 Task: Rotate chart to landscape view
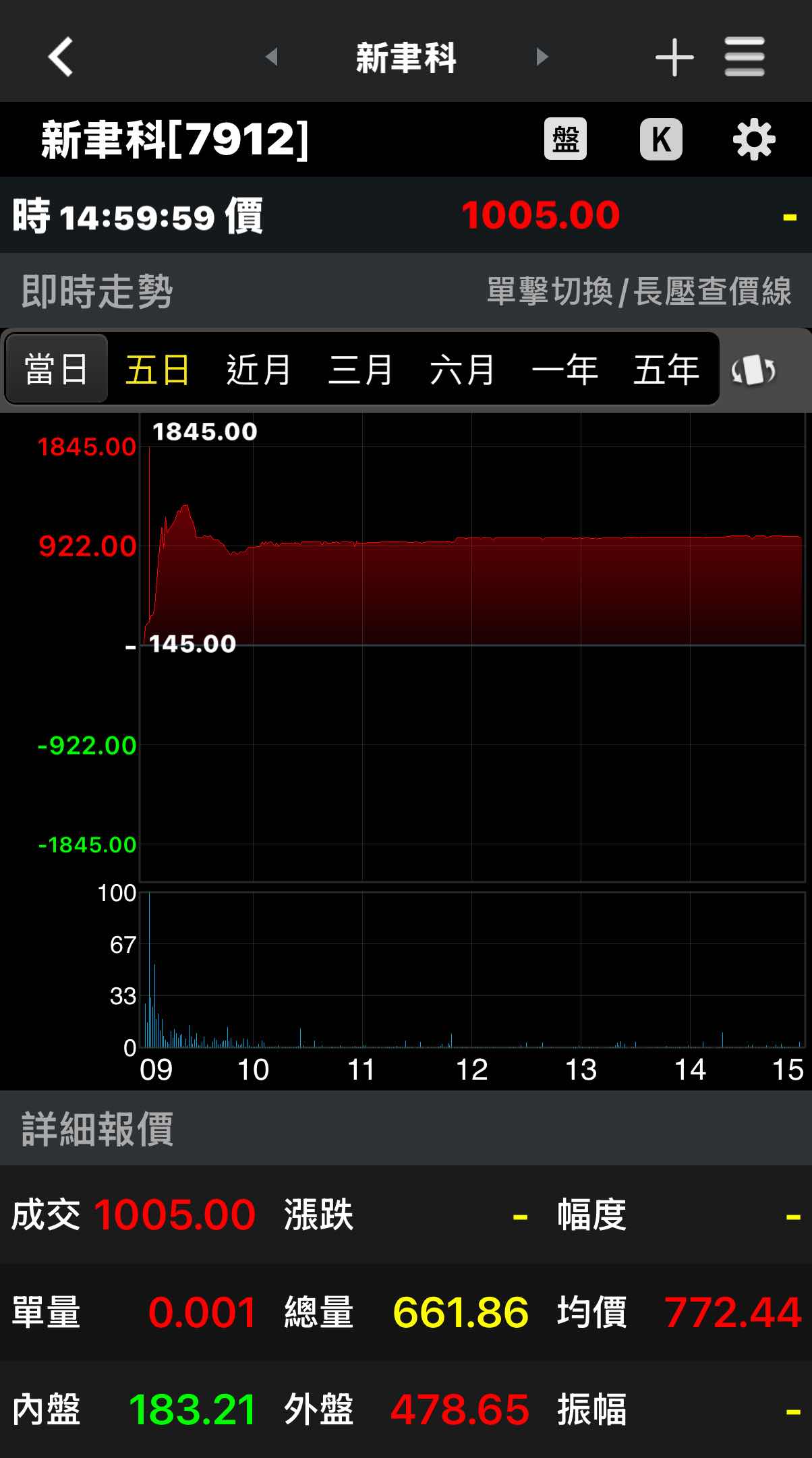[x=754, y=370]
